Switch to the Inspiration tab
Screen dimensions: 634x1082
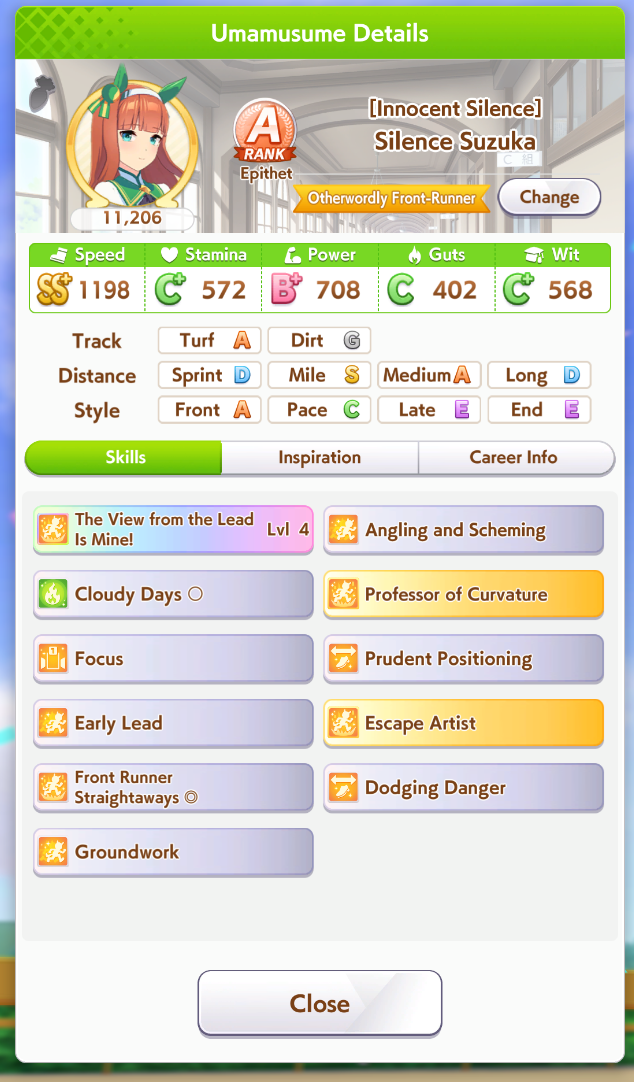pyautogui.click(x=319, y=458)
